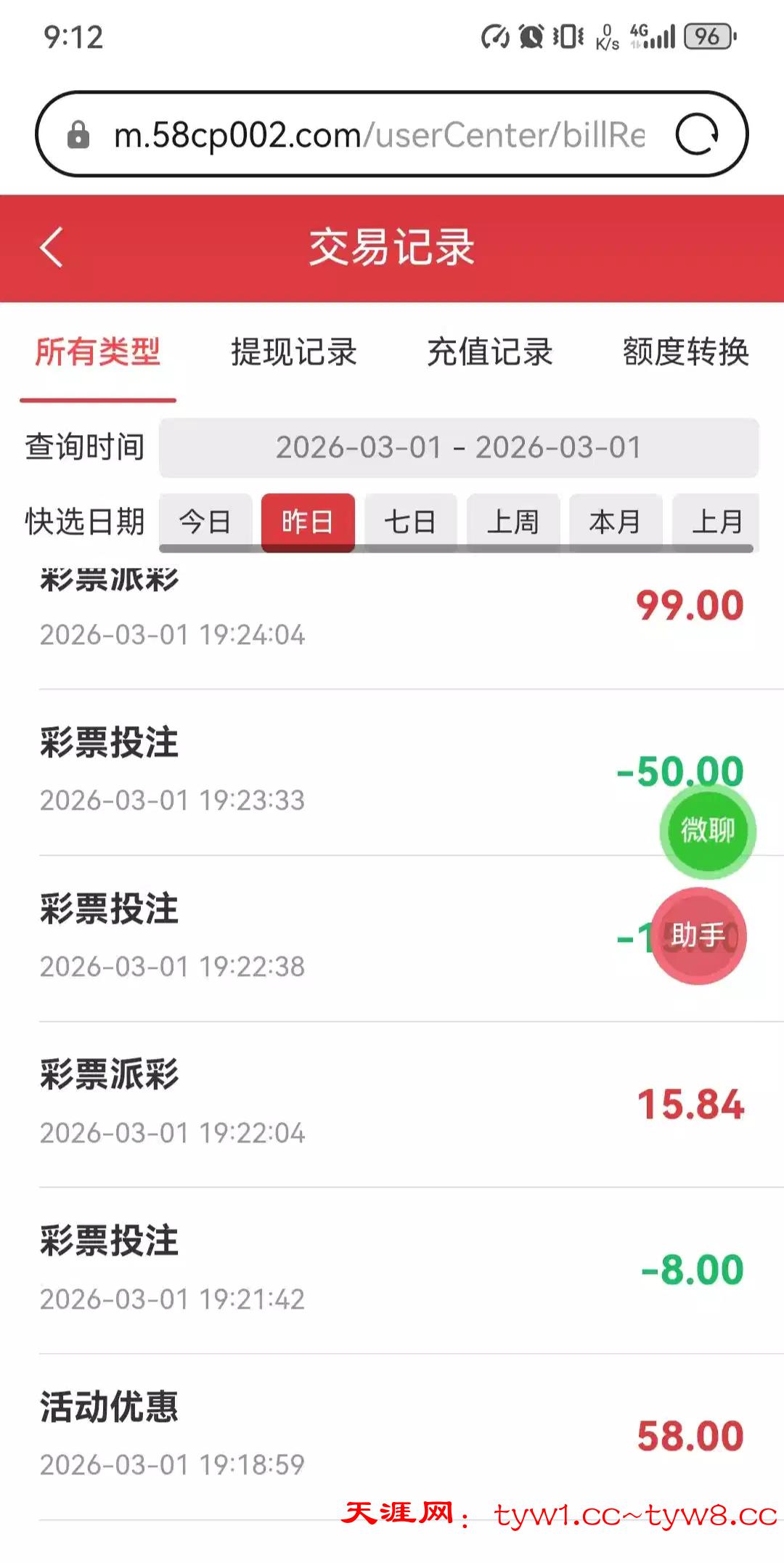Show 上月 transaction records
This screenshot has height=1563, width=784.
pyautogui.click(x=716, y=521)
